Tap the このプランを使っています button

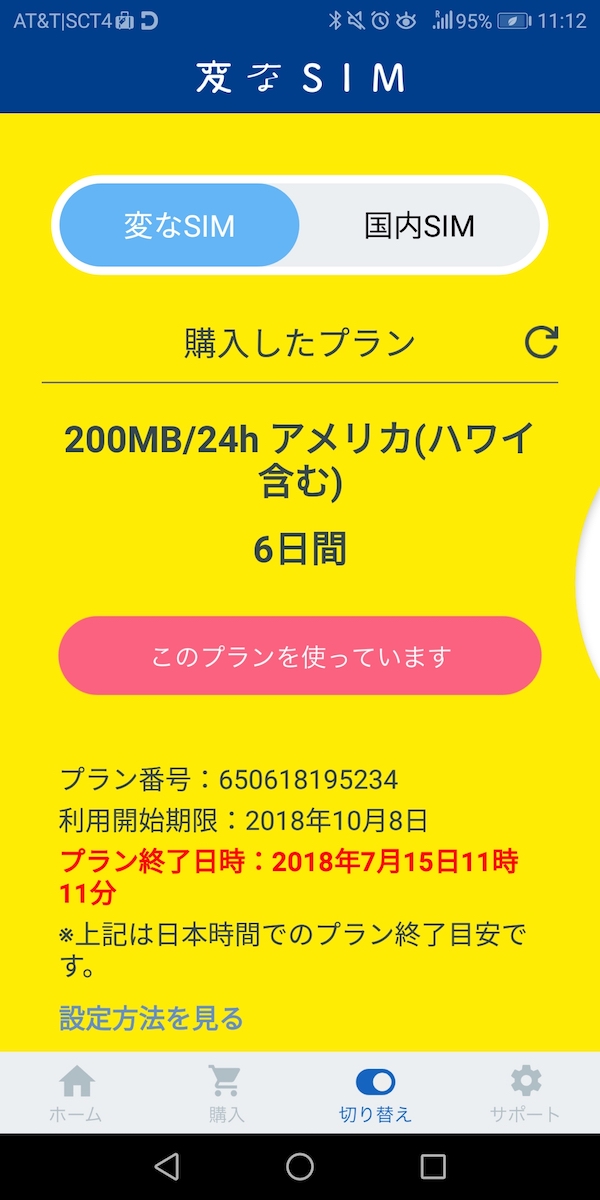pyautogui.click(x=300, y=656)
